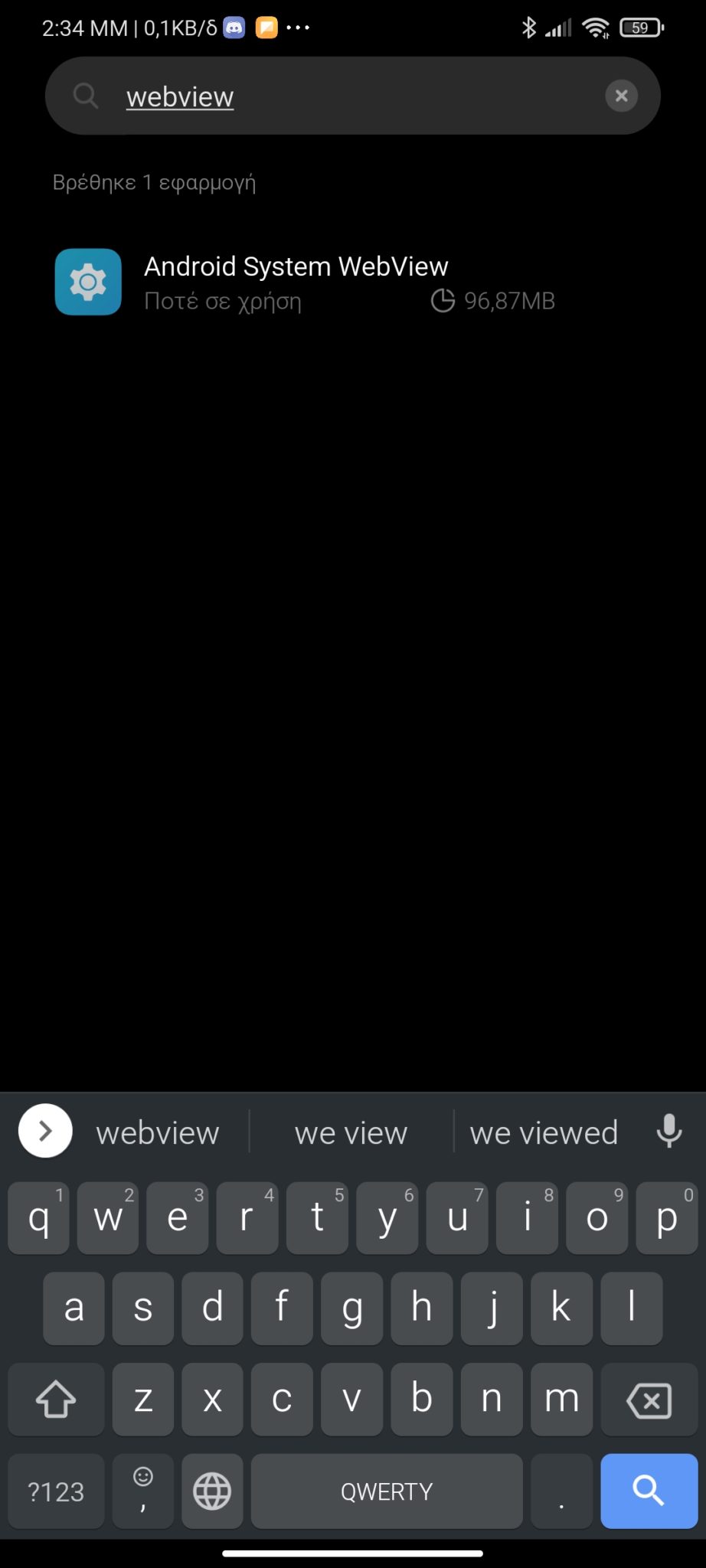
Task: Tap the webview search field
Action: (352, 96)
